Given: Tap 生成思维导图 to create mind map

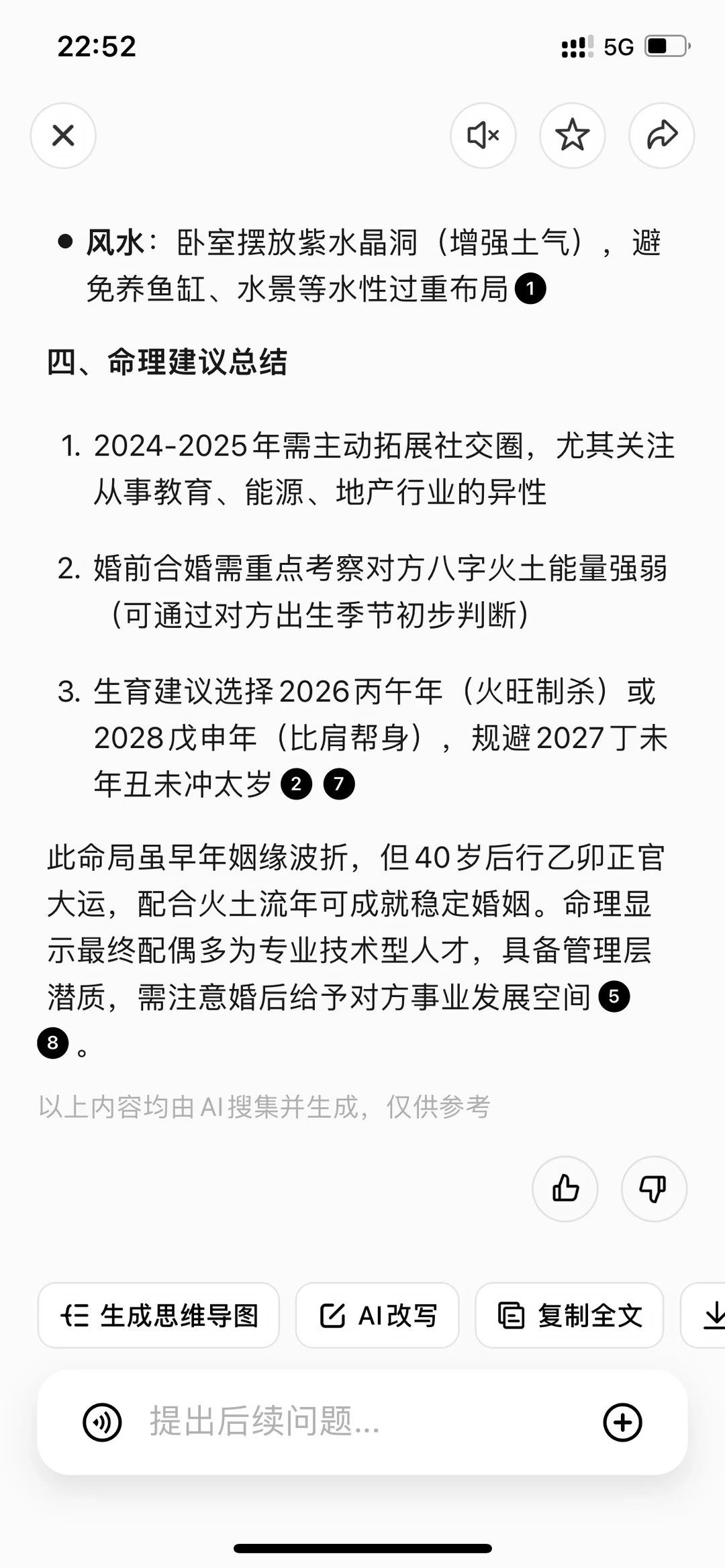Looking at the screenshot, I should (158, 1316).
